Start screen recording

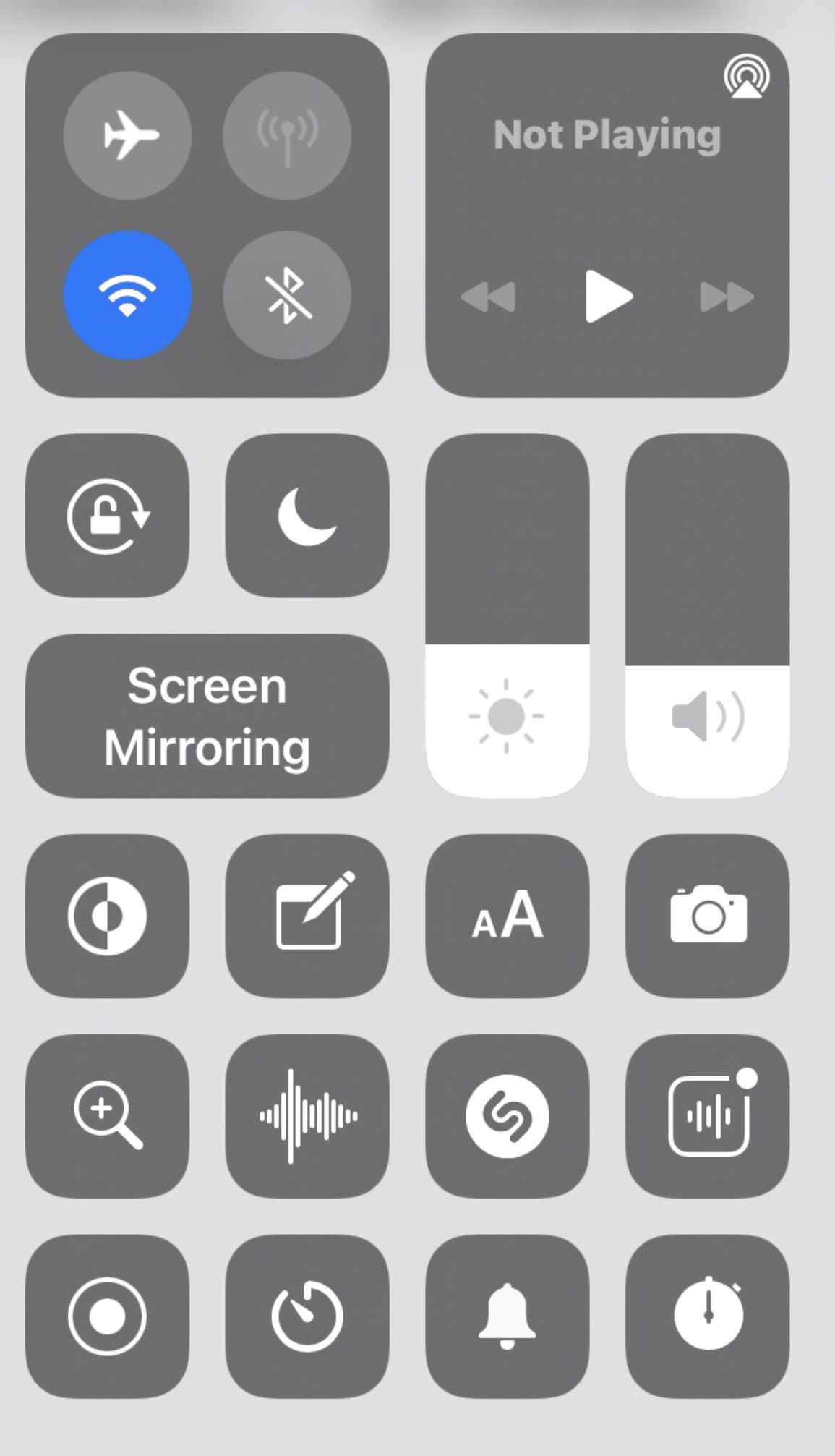point(108,1316)
